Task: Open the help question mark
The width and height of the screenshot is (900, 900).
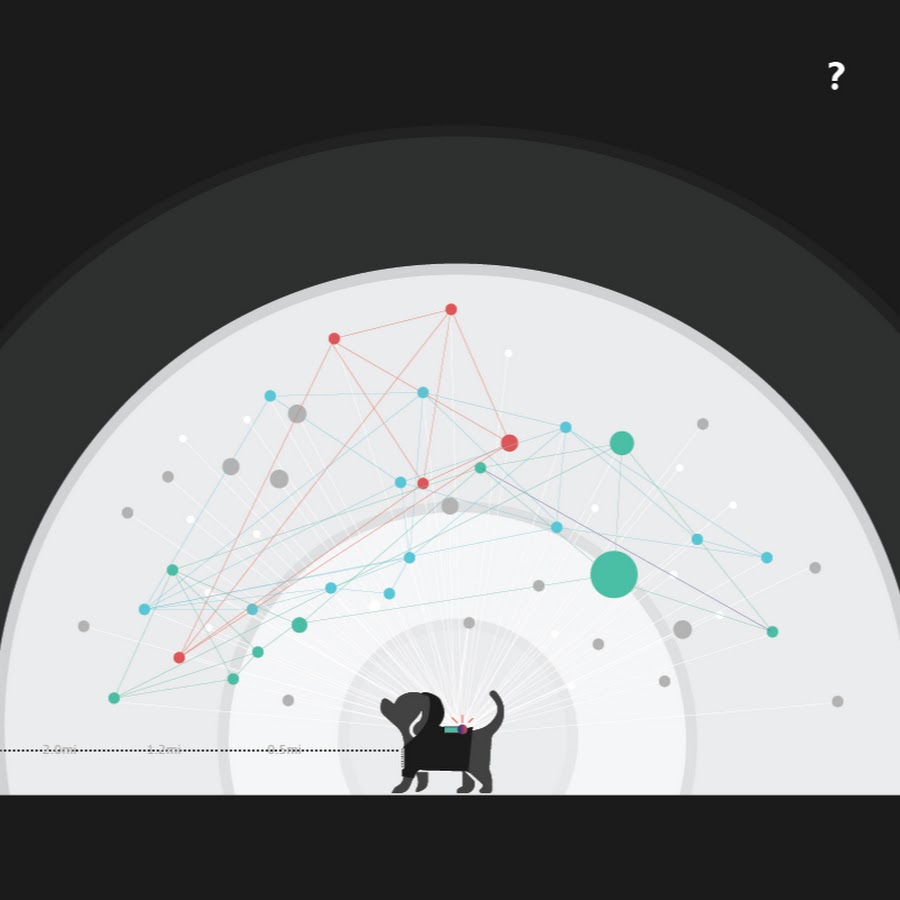Action: (x=836, y=77)
